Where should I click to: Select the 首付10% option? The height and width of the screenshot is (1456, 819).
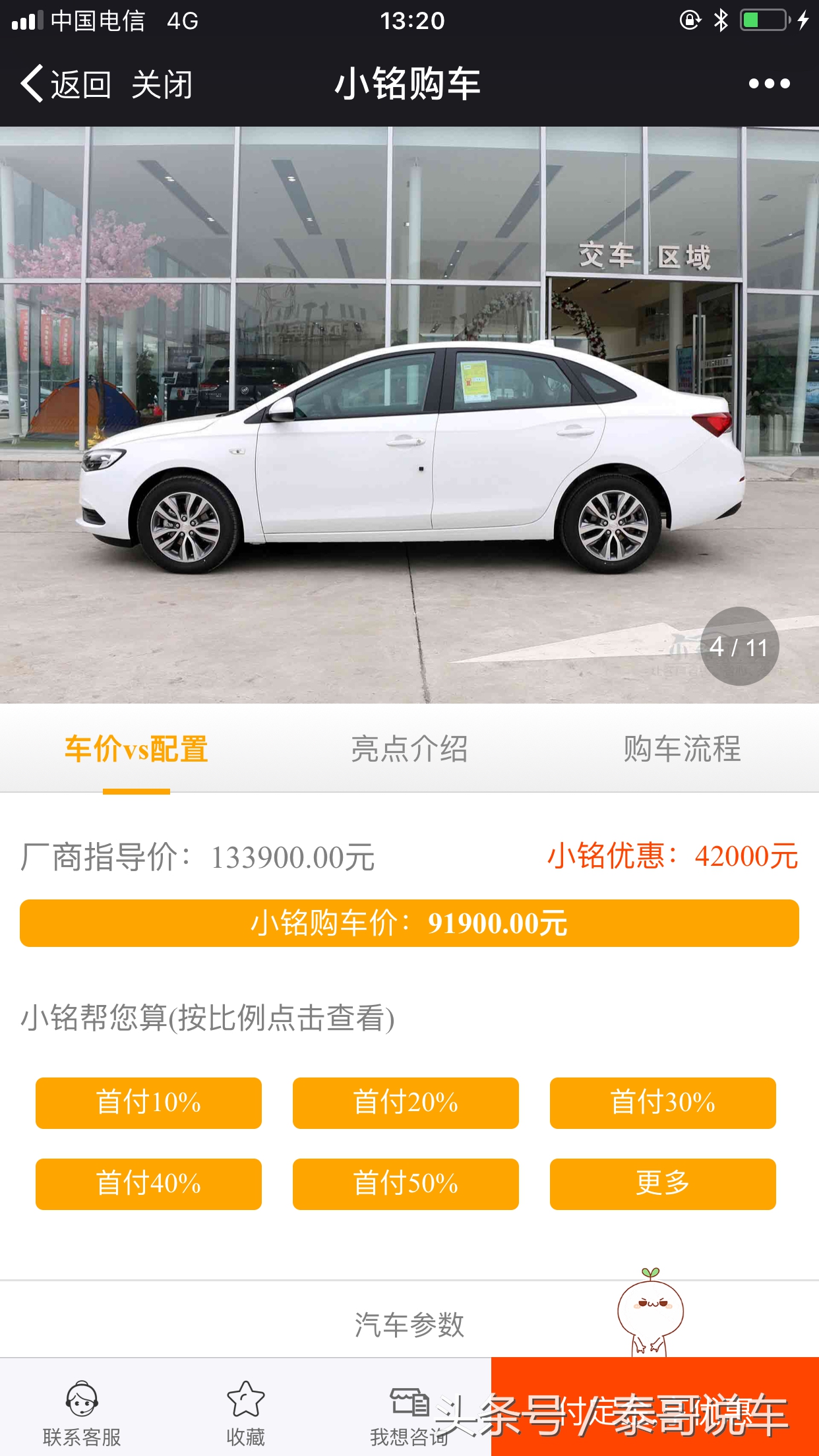(x=148, y=1103)
